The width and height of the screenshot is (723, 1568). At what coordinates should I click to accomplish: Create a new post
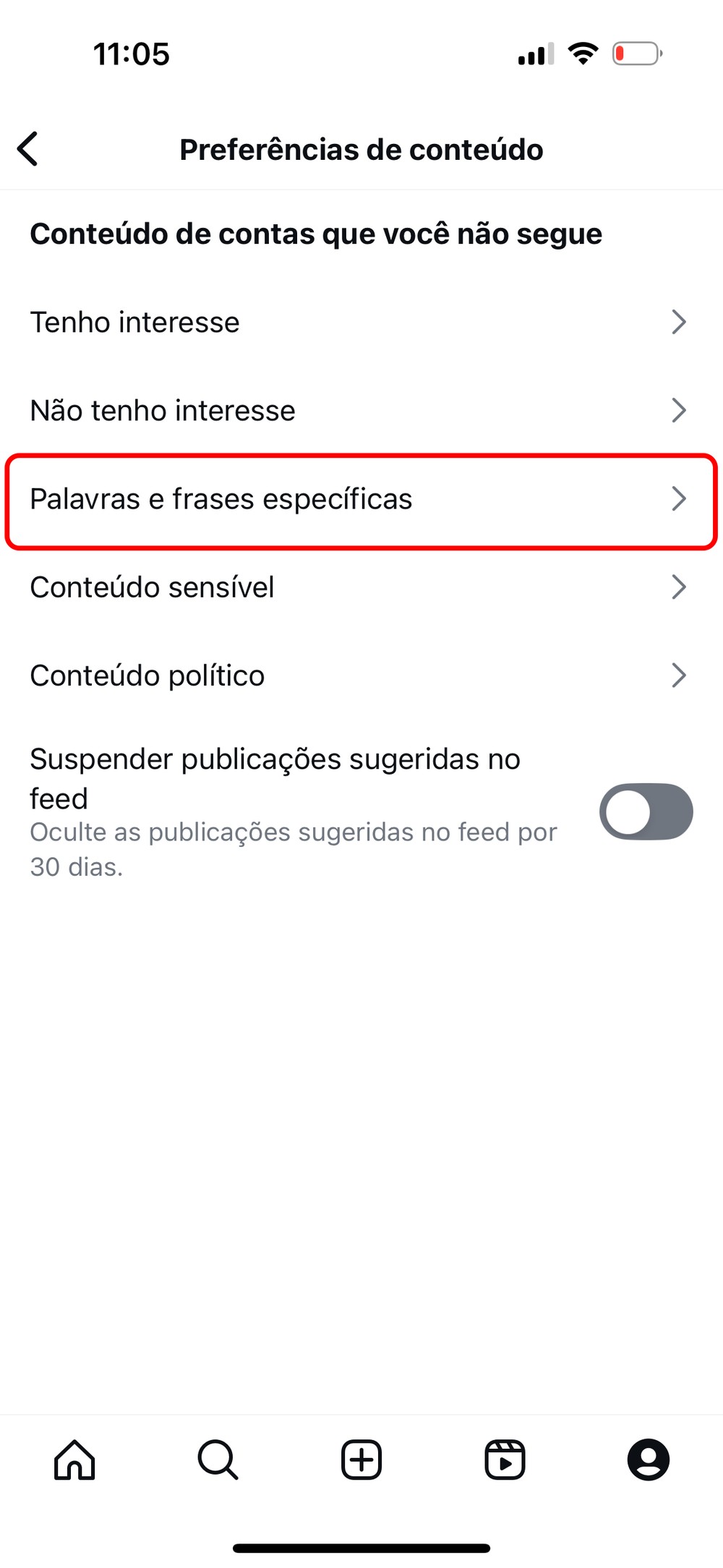point(361,1460)
